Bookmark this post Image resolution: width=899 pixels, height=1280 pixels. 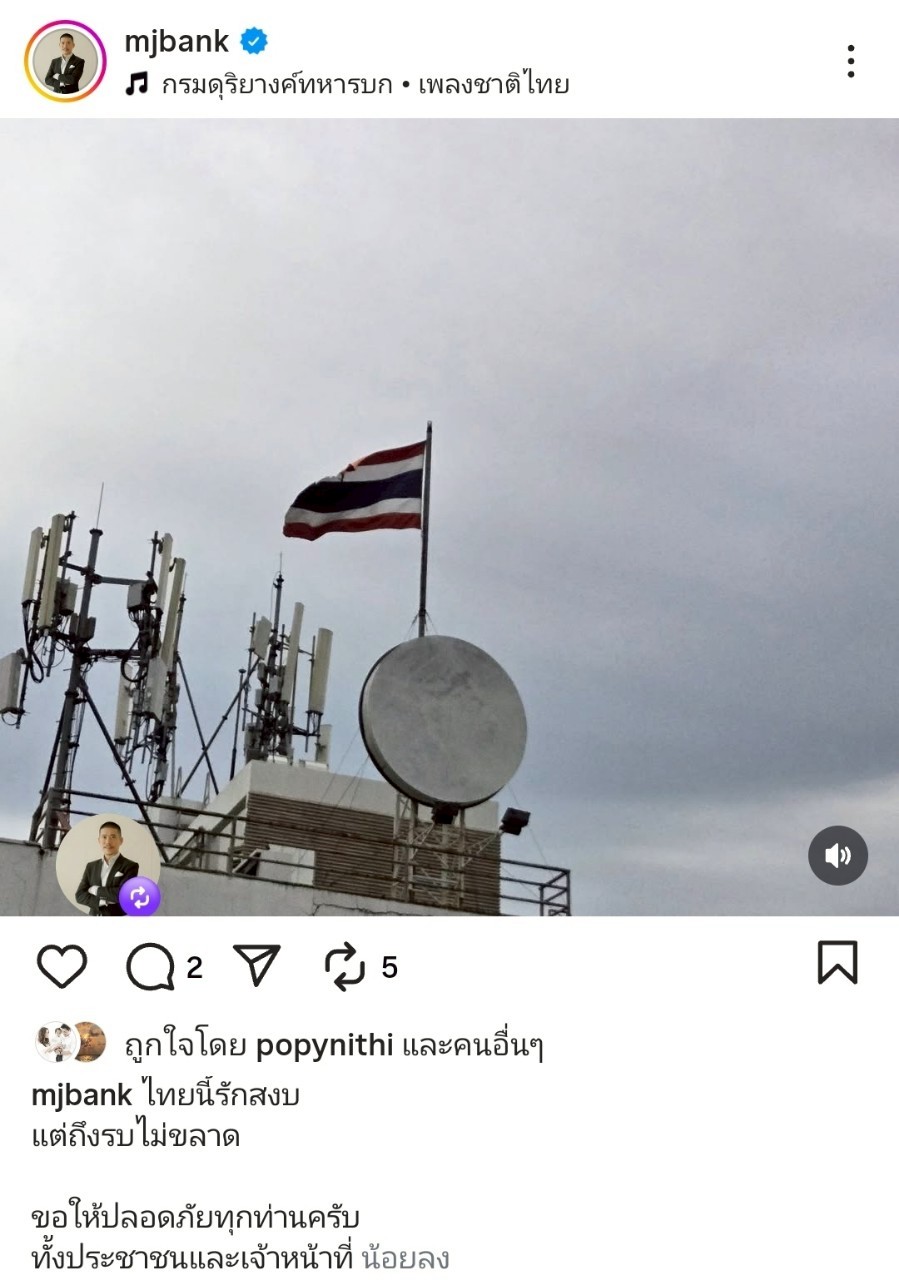[x=837, y=963]
